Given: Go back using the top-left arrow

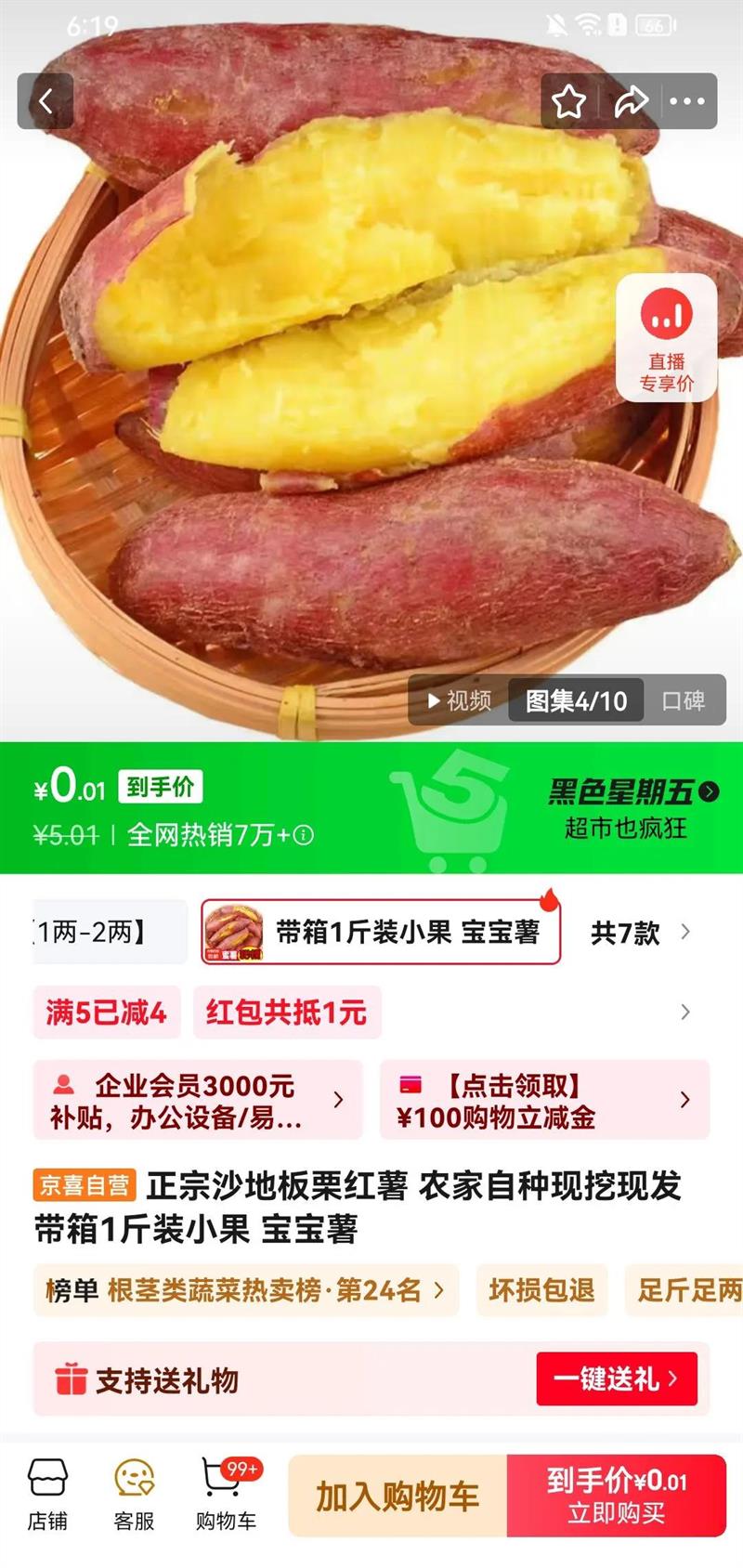Looking at the screenshot, I should (46, 101).
